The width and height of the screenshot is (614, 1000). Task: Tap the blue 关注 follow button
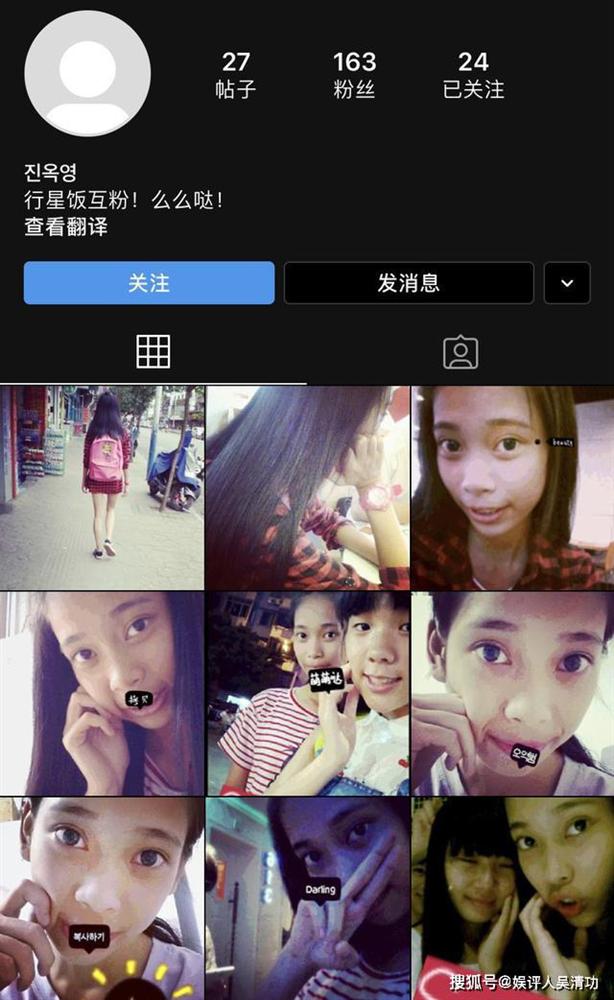[149, 283]
